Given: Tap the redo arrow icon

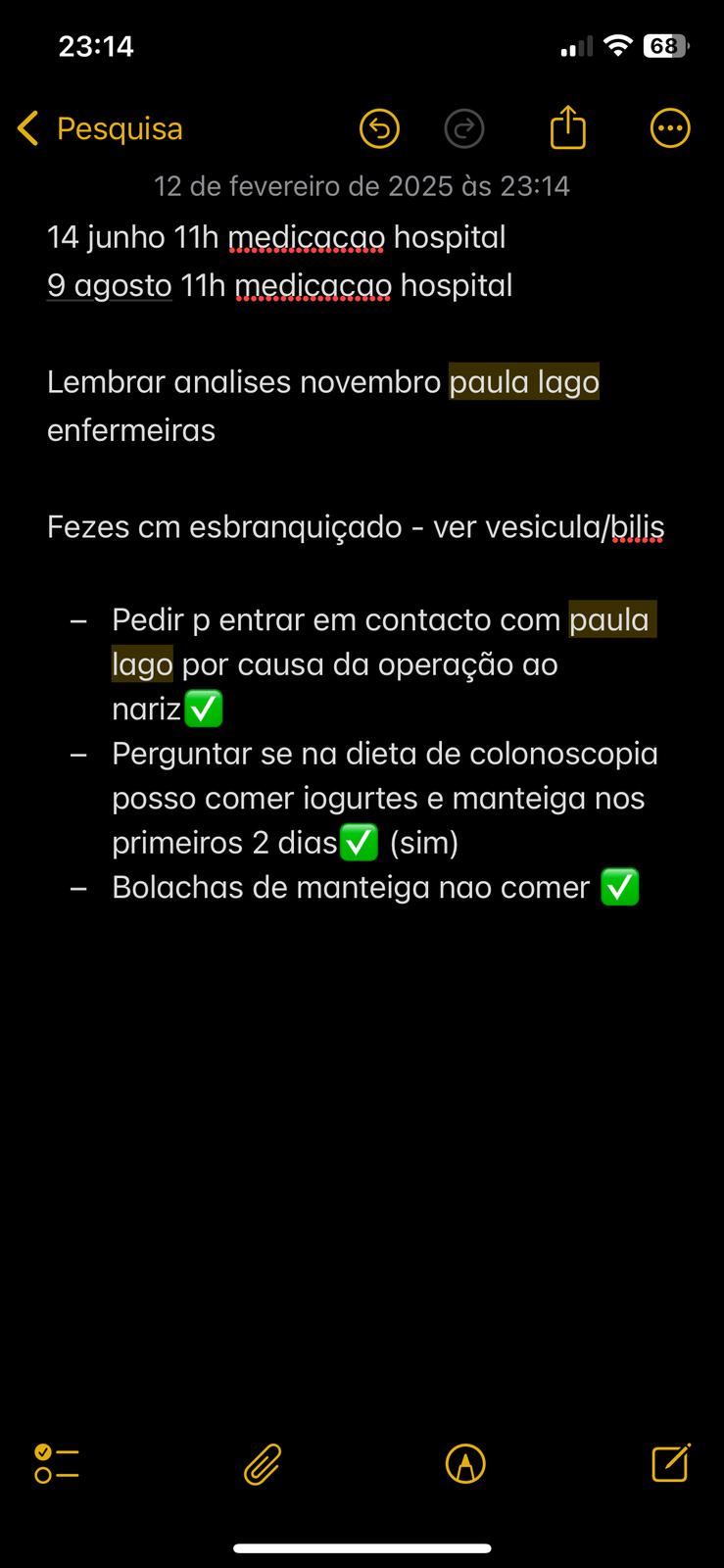Looking at the screenshot, I should (x=464, y=128).
